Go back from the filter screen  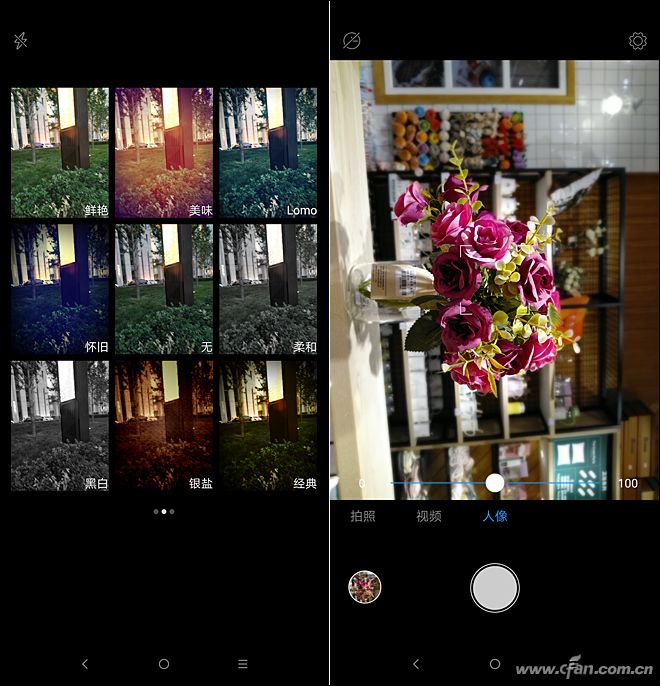pyautogui.click(x=85, y=663)
